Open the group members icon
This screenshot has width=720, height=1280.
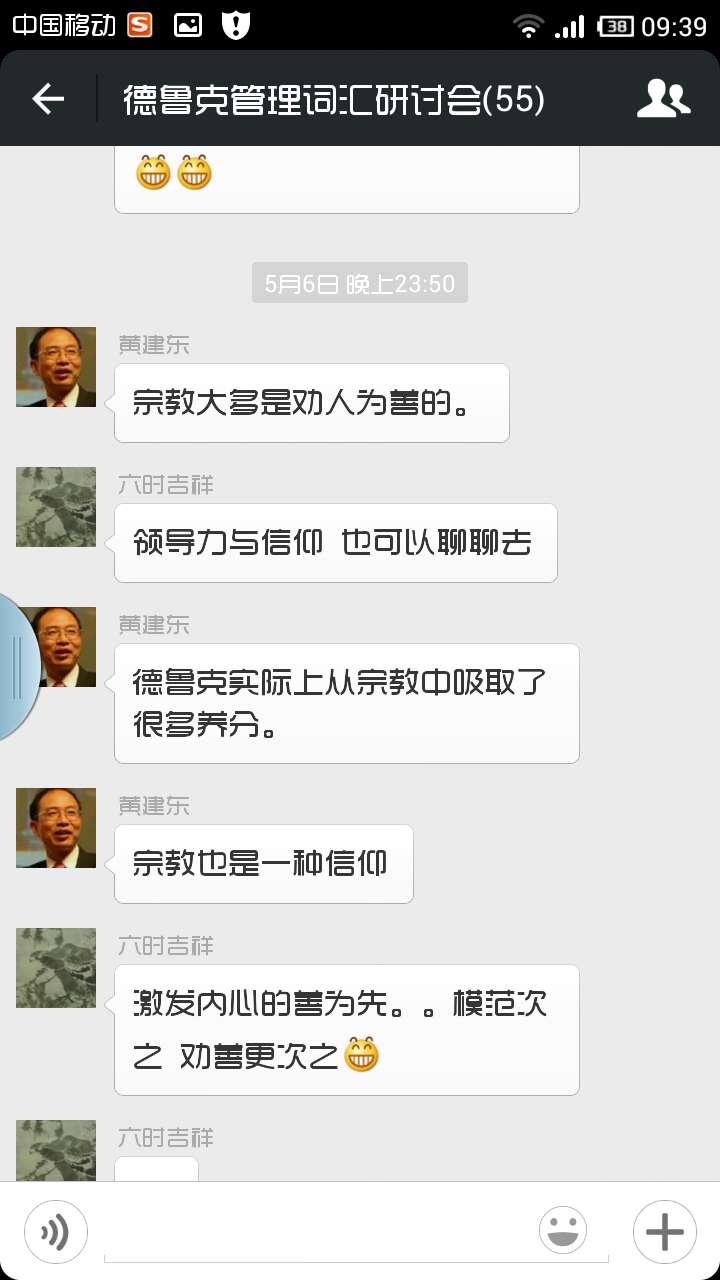coord(664,98)
